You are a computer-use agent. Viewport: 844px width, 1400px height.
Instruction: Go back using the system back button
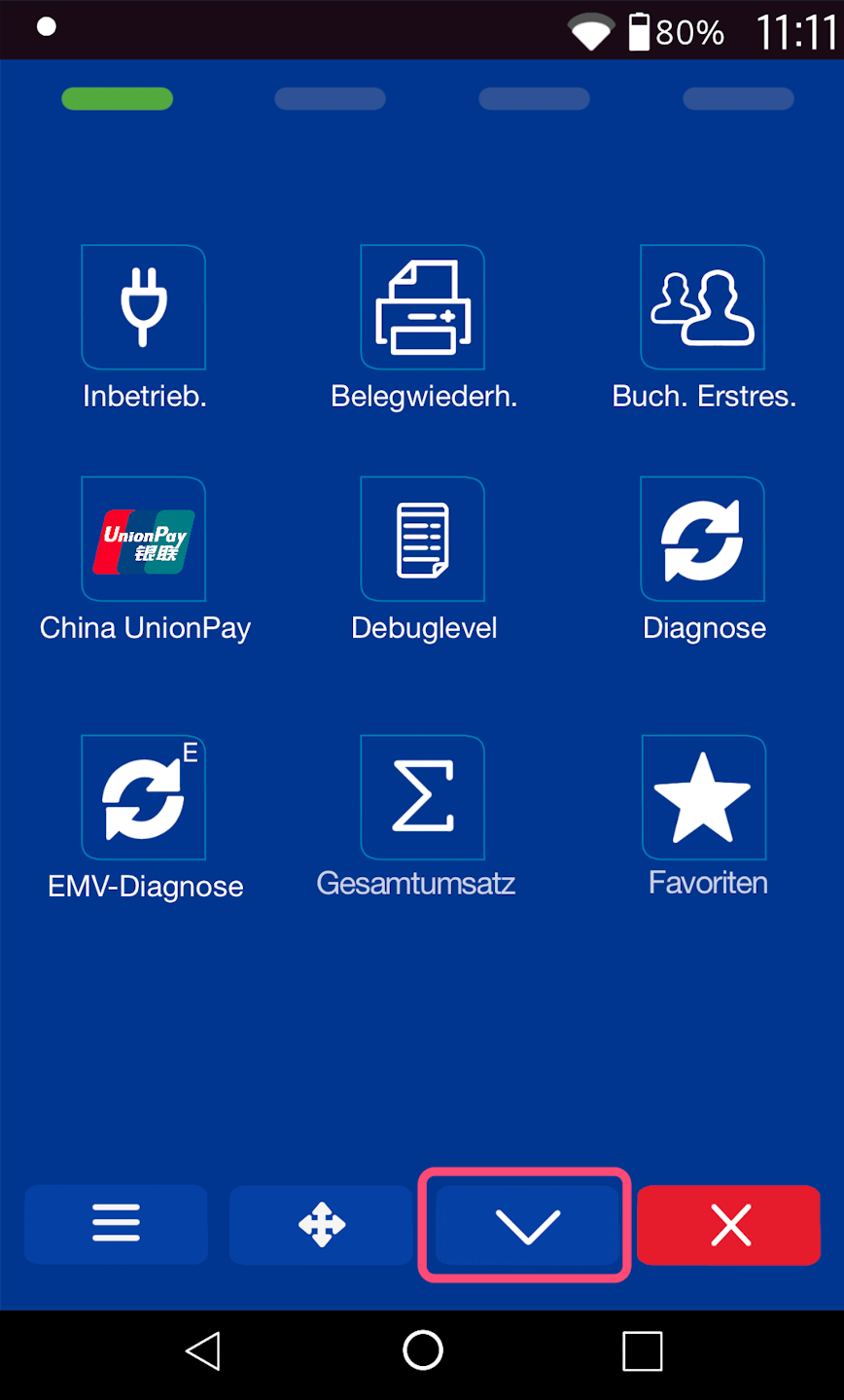tap(203, 1350)
